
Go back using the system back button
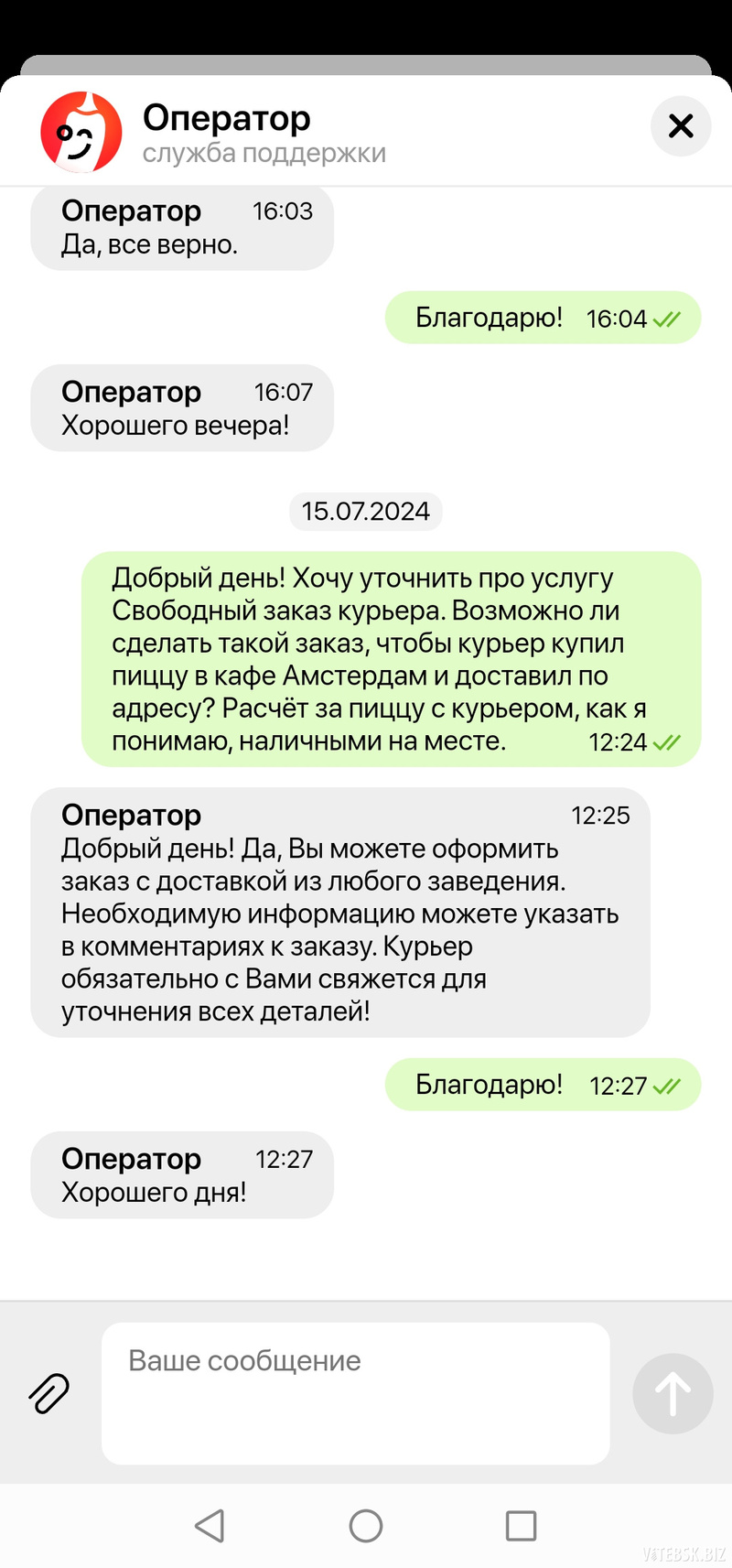tap(210, 1526)
